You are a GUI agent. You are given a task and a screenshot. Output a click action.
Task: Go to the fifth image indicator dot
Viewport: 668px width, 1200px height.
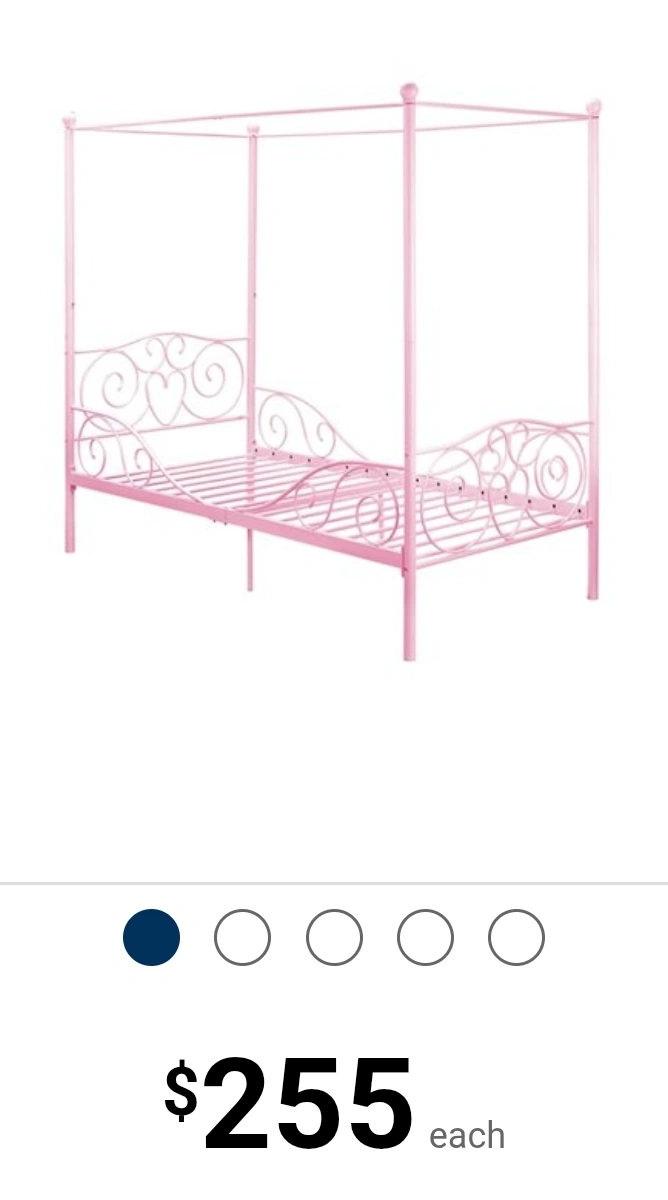[516, 938]
